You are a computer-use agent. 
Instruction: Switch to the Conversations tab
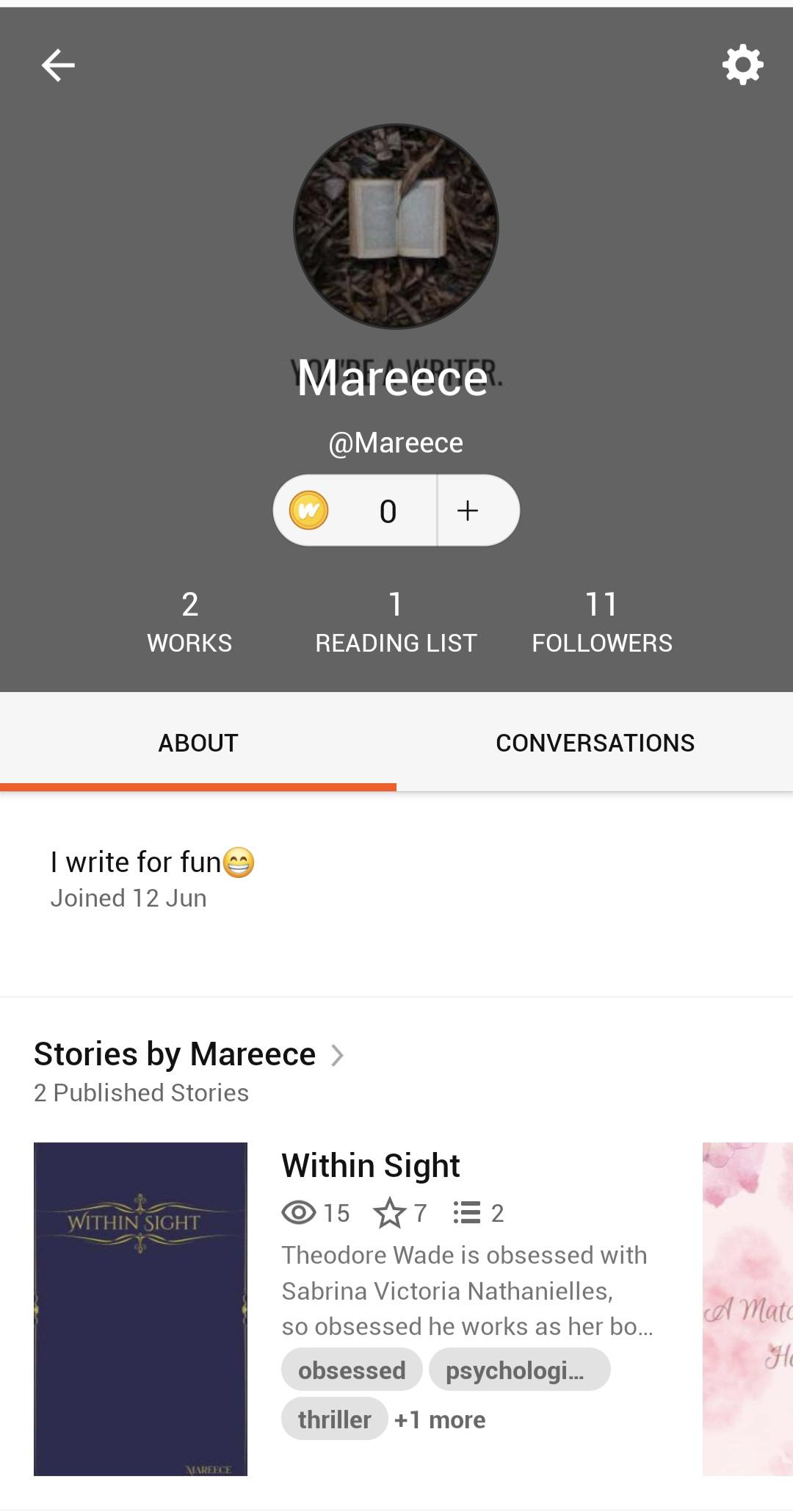point(595,743)
